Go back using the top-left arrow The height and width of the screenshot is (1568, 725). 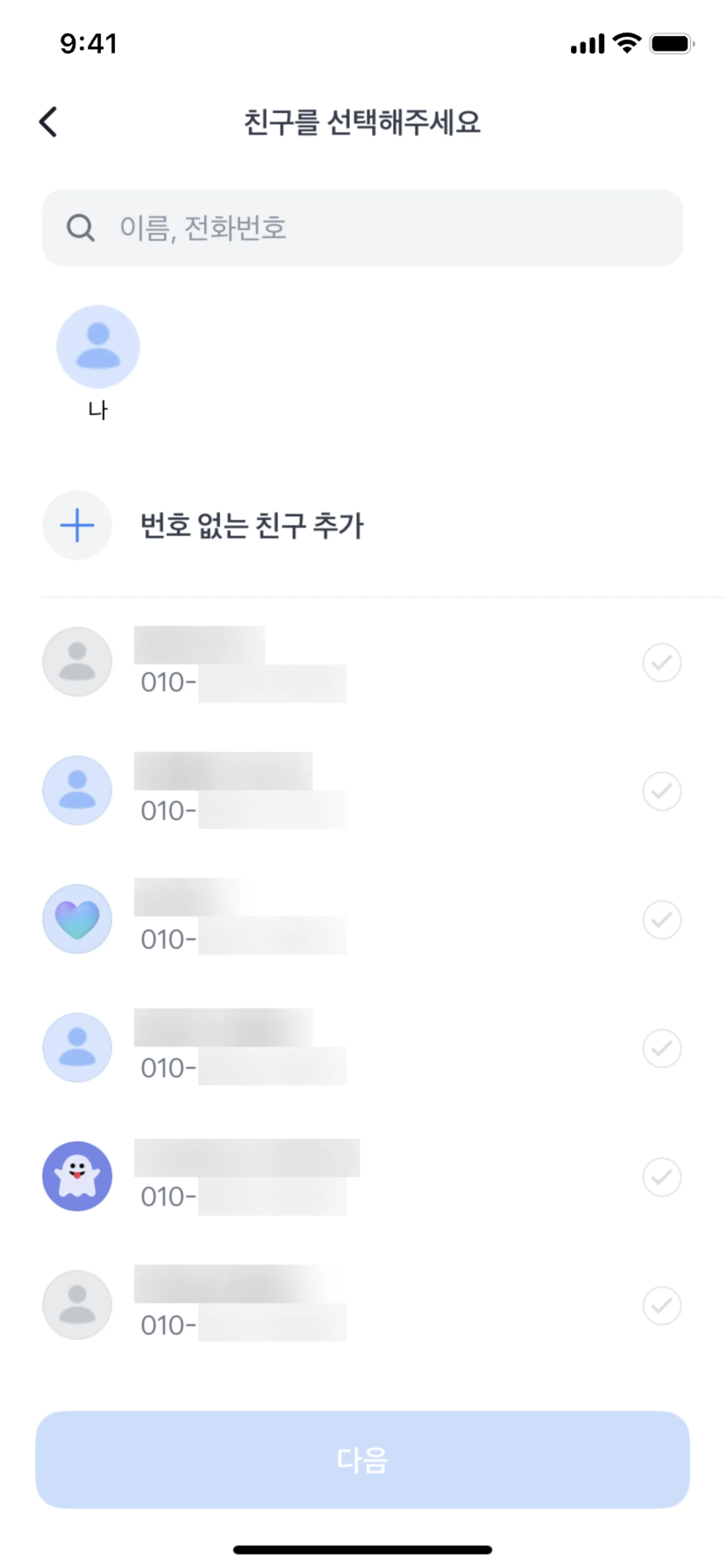pyautogui.click(x=49, y=122)
